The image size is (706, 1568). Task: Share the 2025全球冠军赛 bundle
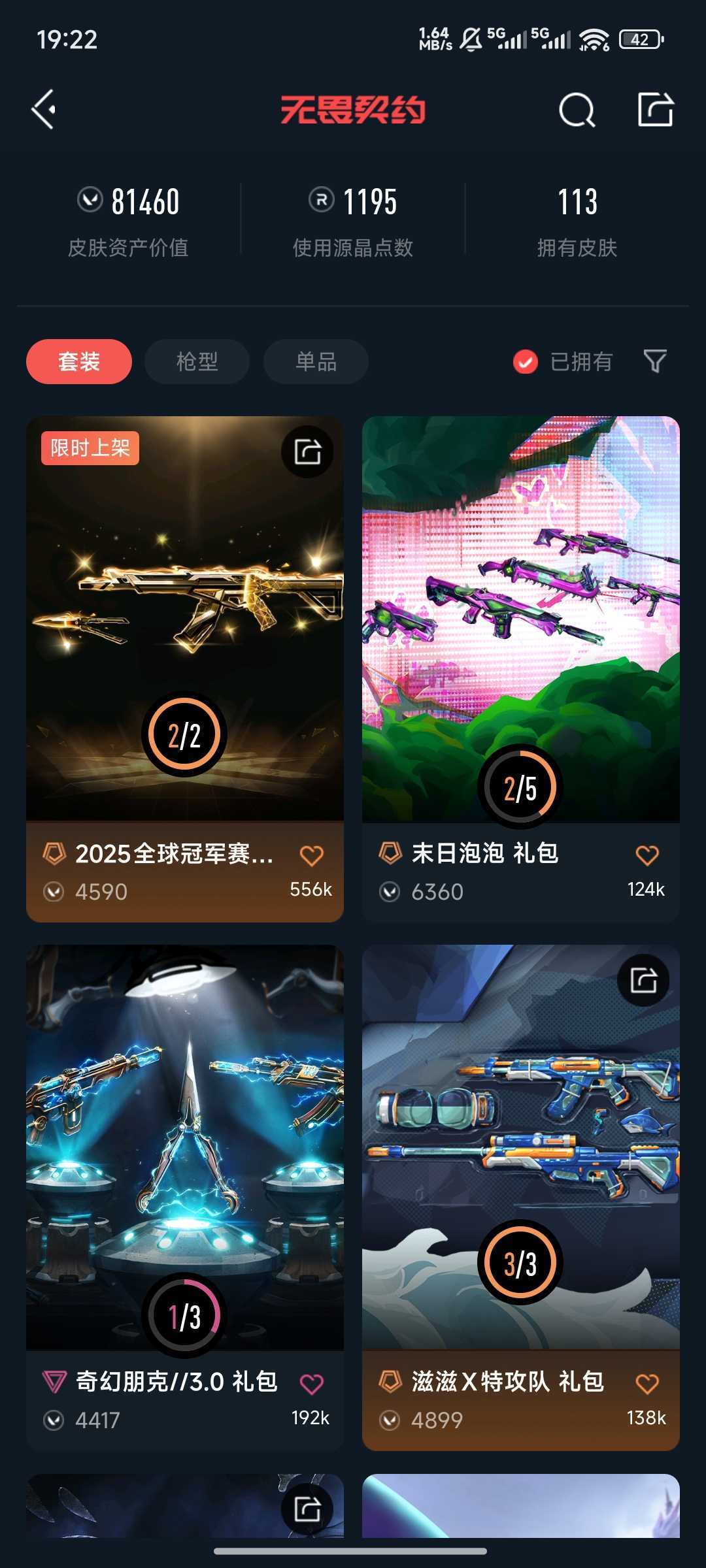point(307,451)
